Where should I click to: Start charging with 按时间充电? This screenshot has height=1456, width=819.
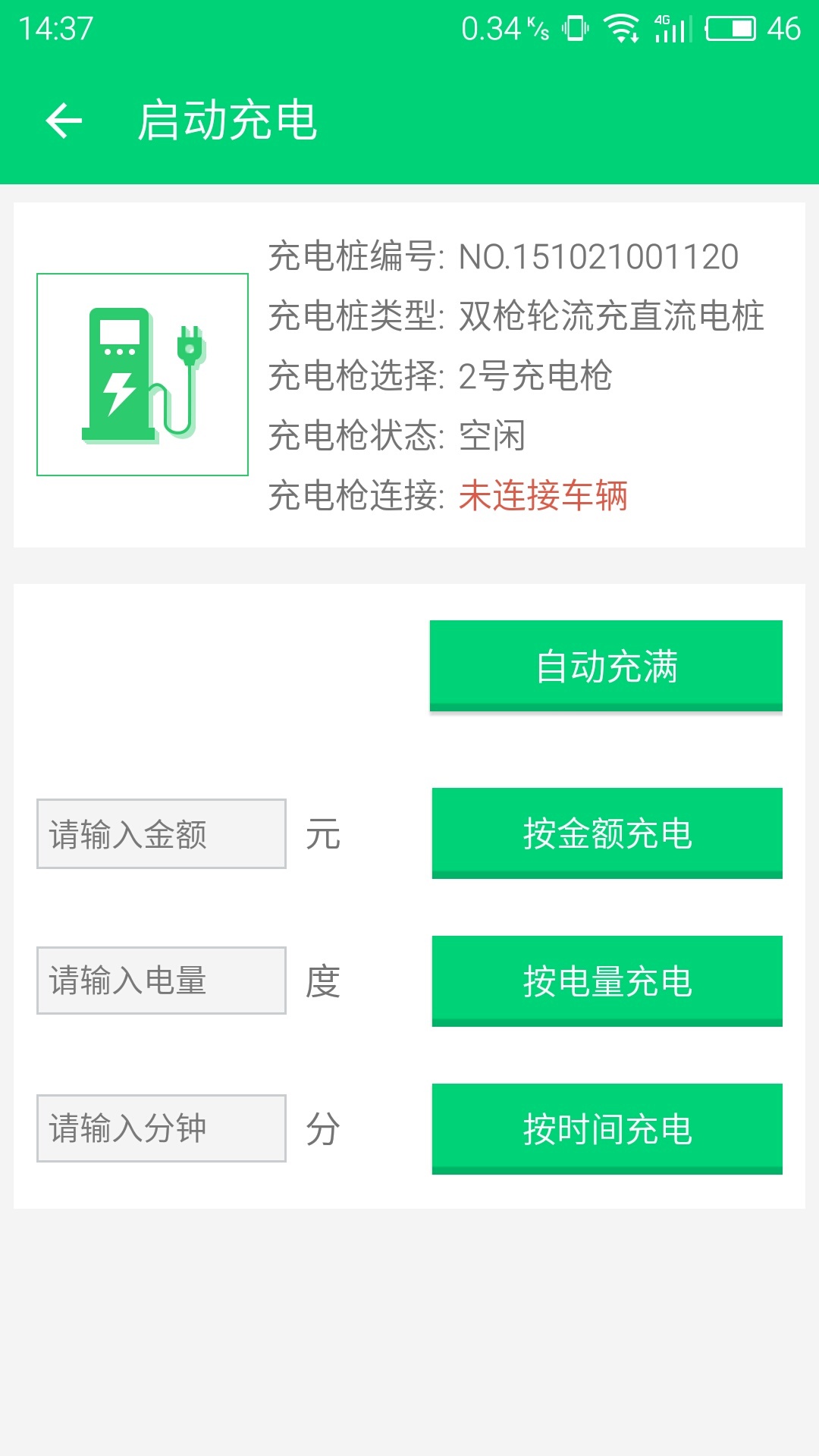(x=607, y=1129)
